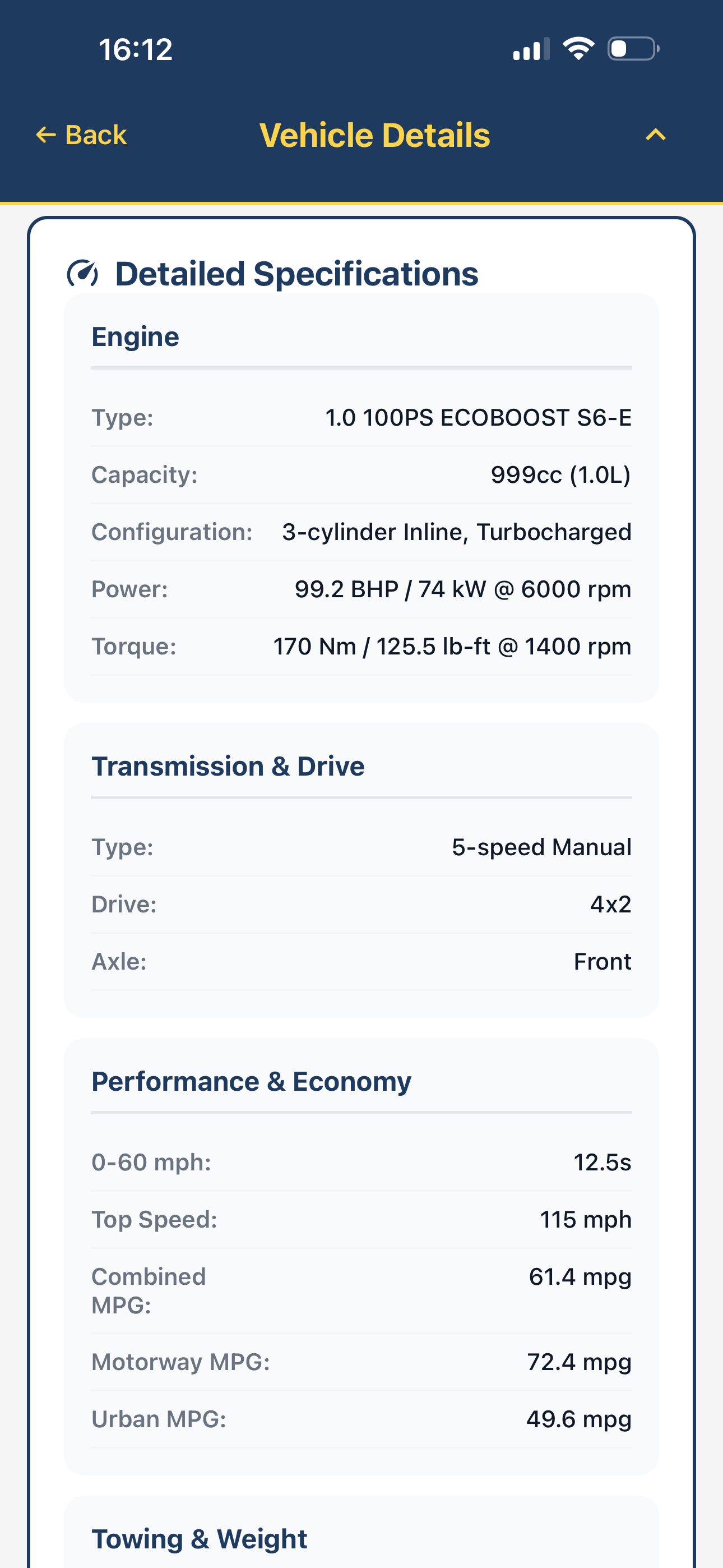
Task: Select the engine Type value 1.0 100PS ECOBOOST
Action: tap(478, 417)
